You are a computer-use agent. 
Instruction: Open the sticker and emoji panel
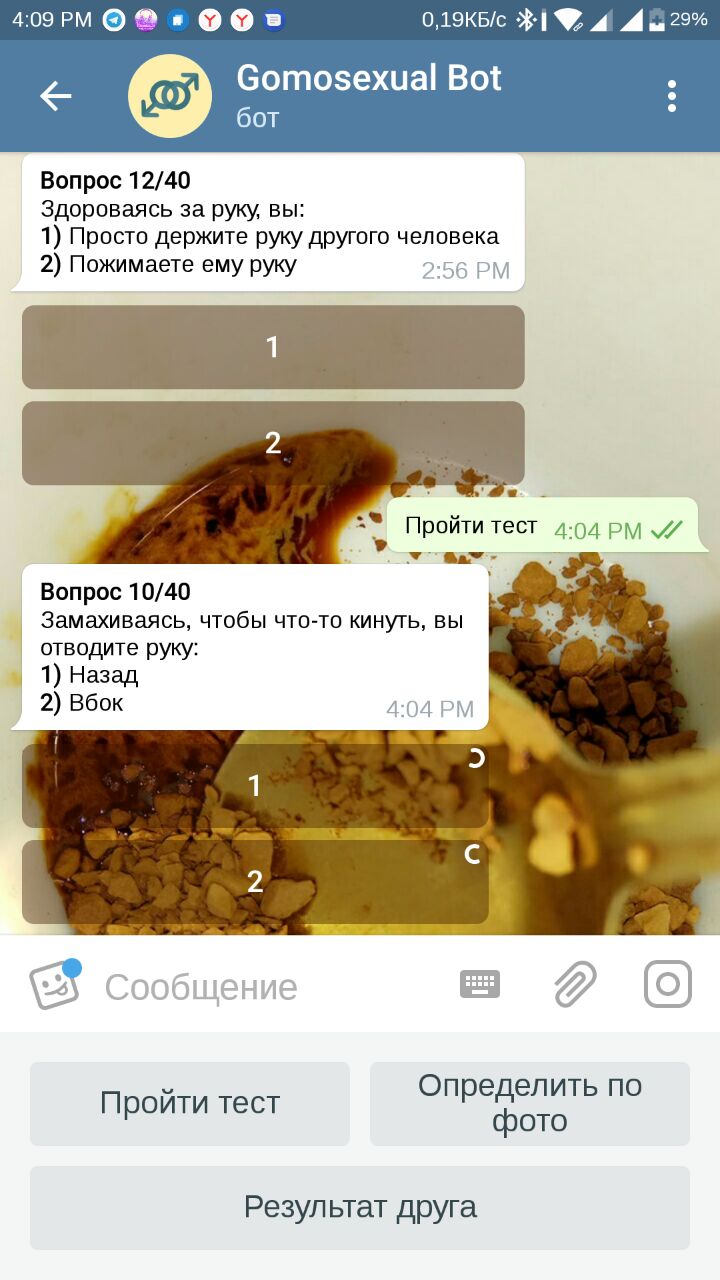point(54,986)
